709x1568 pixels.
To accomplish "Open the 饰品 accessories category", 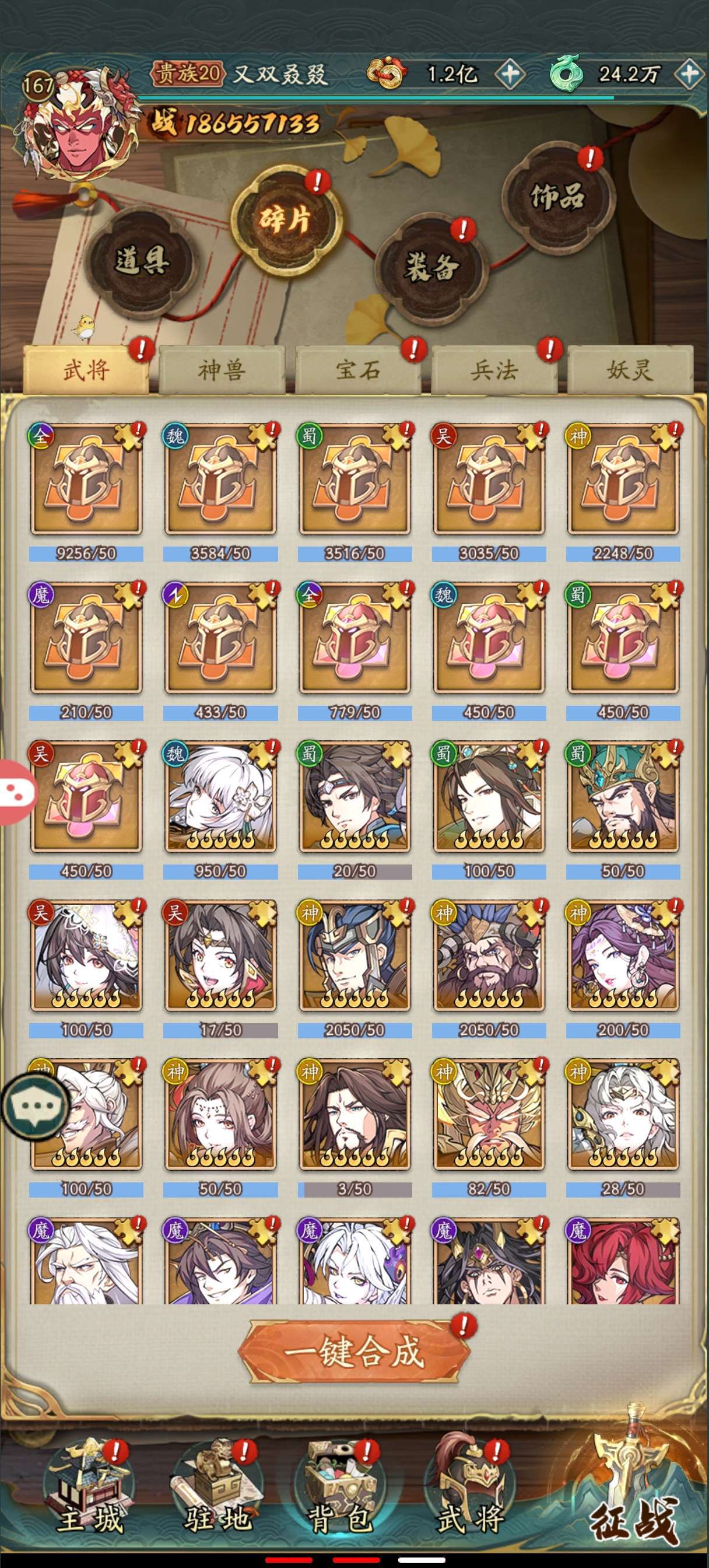I will tap(556, 196).
